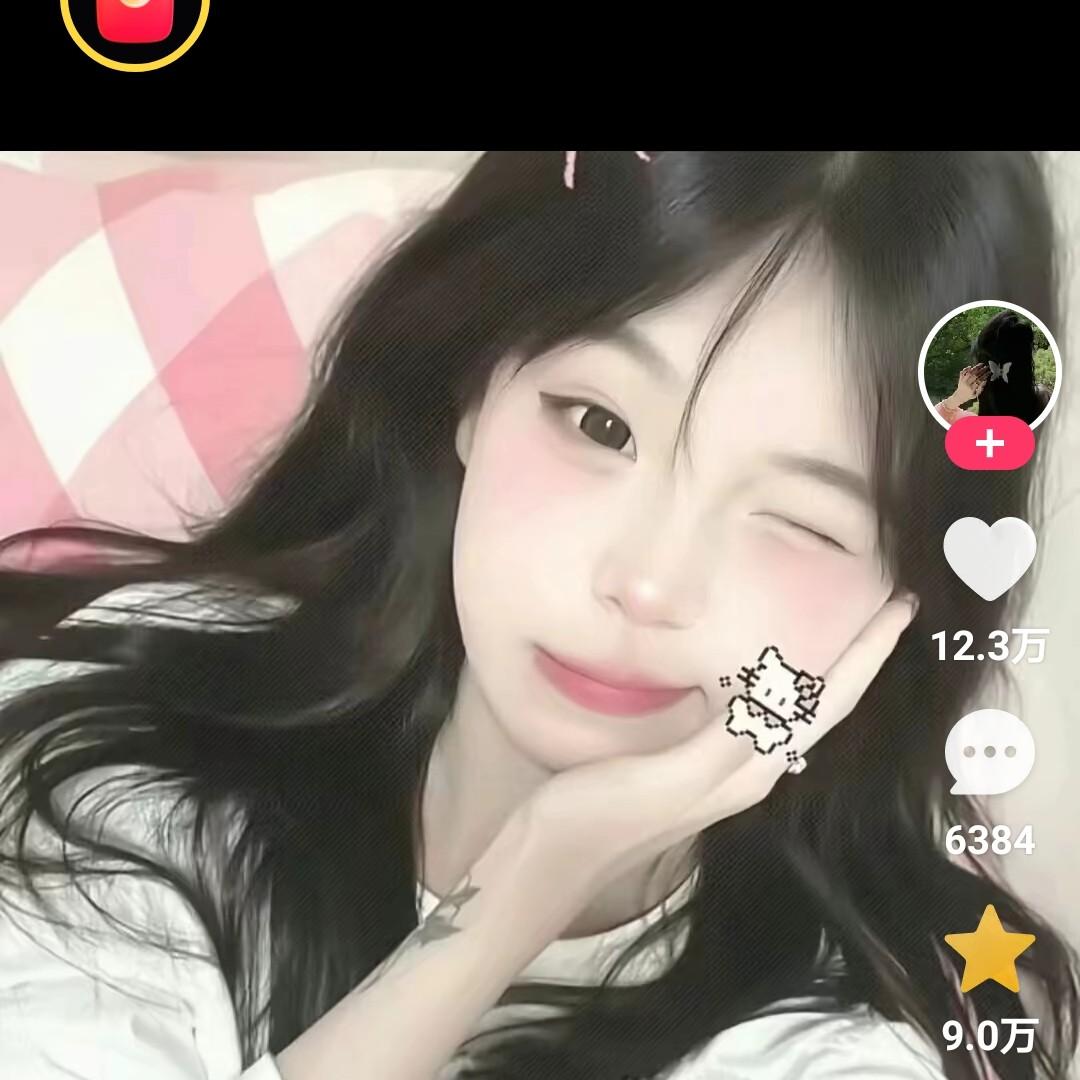
Task: Open the red envelope icon
Action: click(x=135, y=21)
